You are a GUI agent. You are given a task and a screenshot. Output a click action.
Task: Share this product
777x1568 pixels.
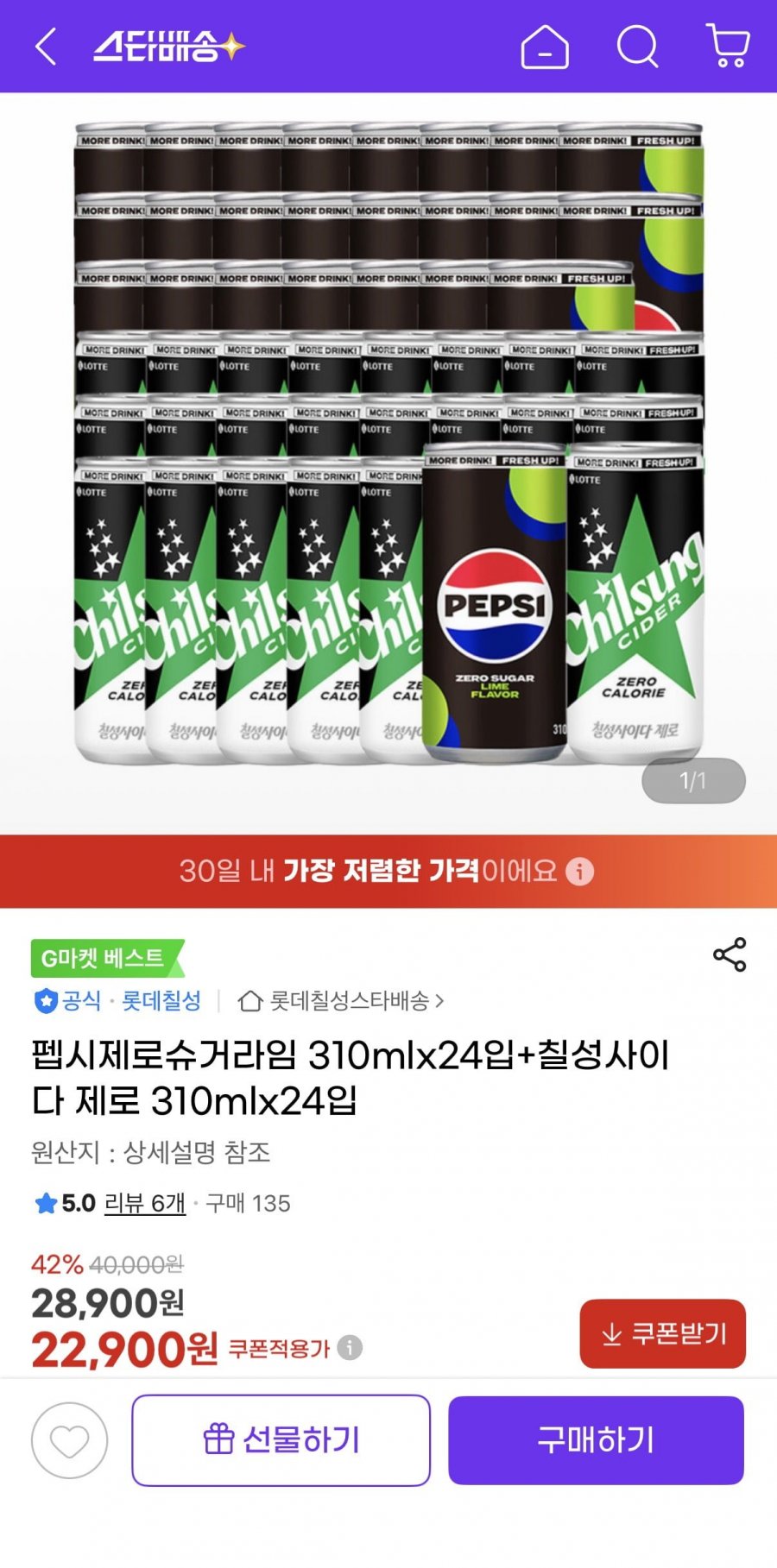click(x=729, y=954)
